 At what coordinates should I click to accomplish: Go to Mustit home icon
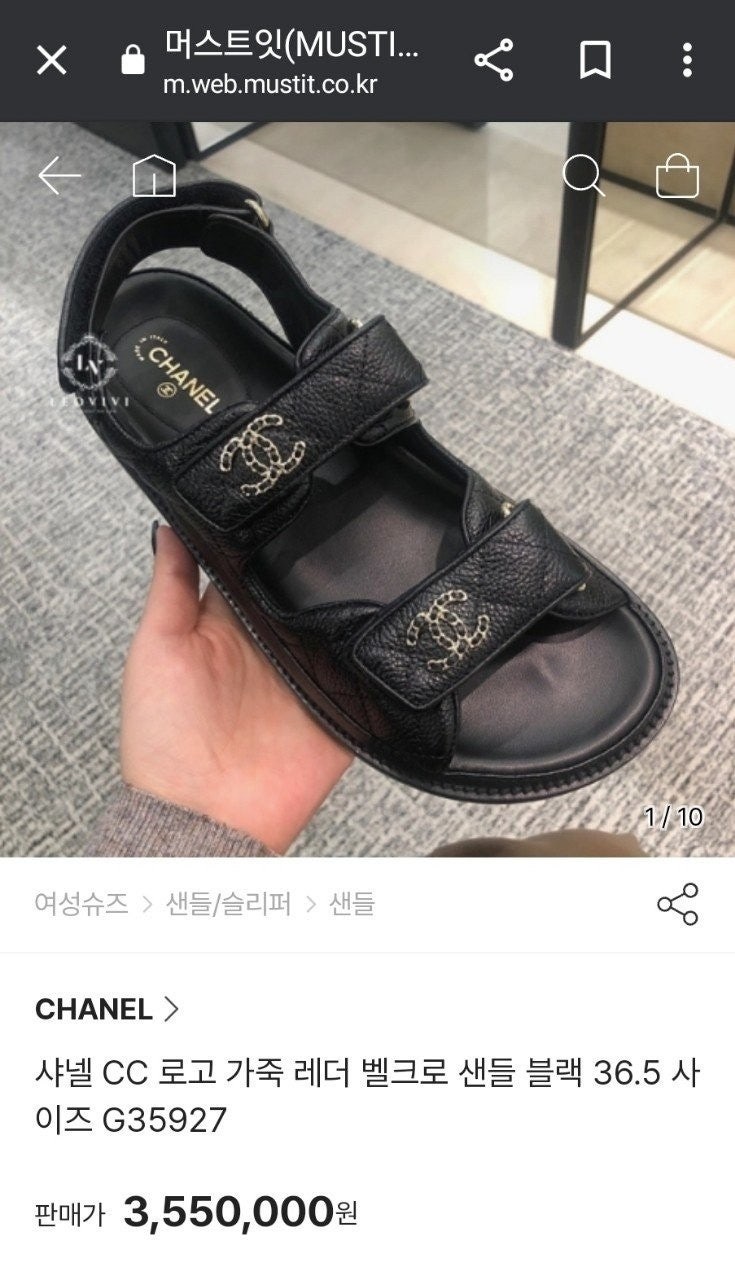click(x=154, y=176)
